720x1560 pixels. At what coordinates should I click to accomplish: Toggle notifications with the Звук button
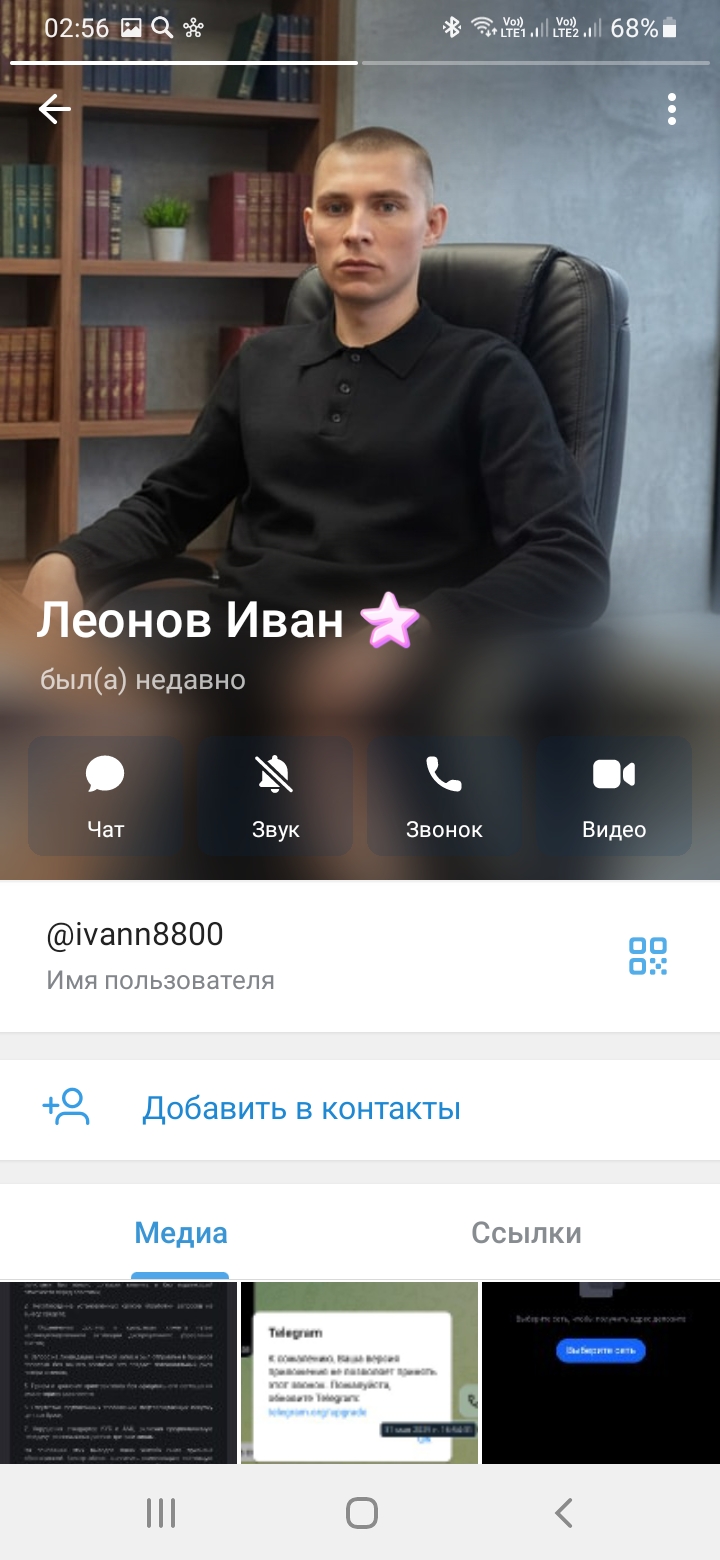275,797
